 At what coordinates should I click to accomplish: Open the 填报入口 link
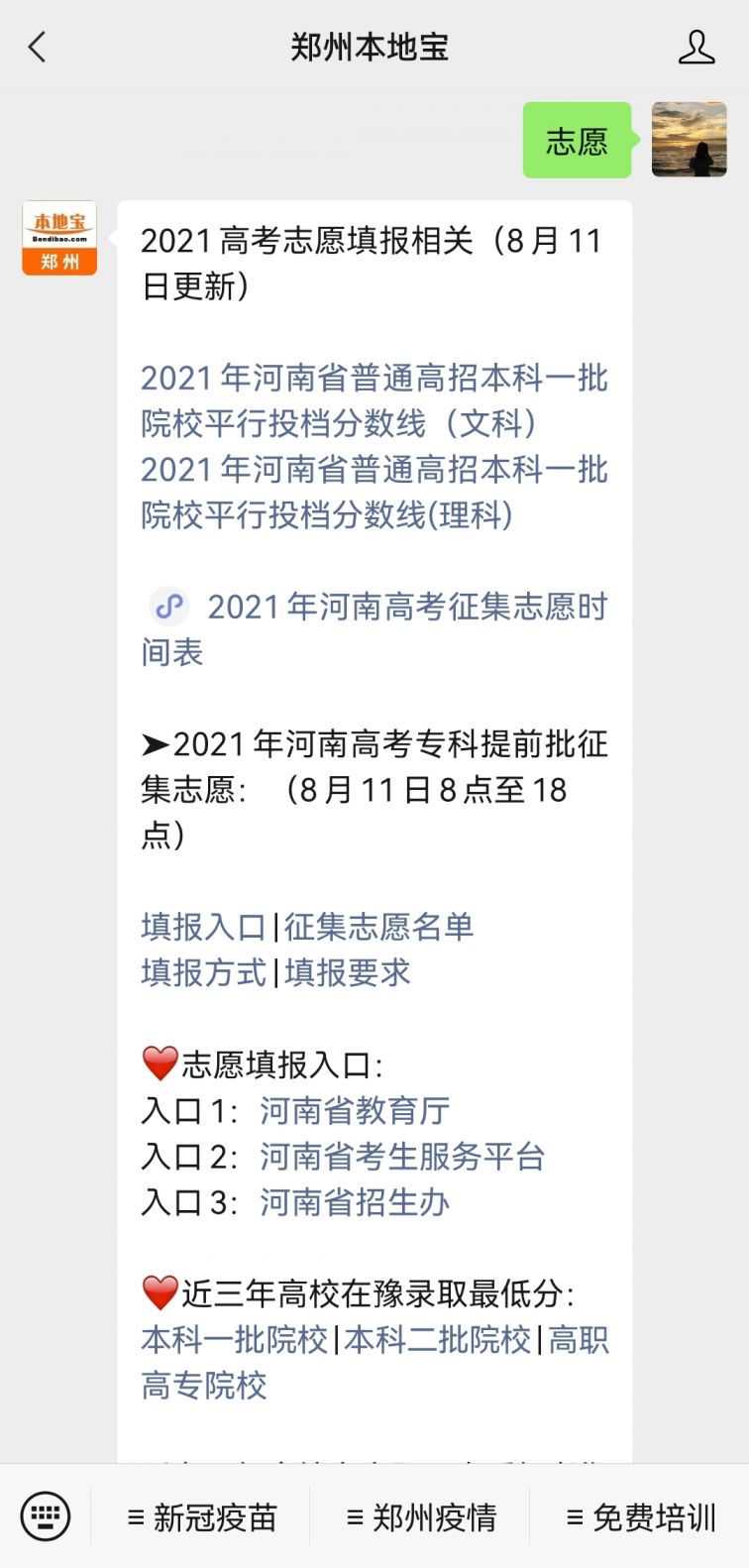pyautogui.click(x=203, y=927)
